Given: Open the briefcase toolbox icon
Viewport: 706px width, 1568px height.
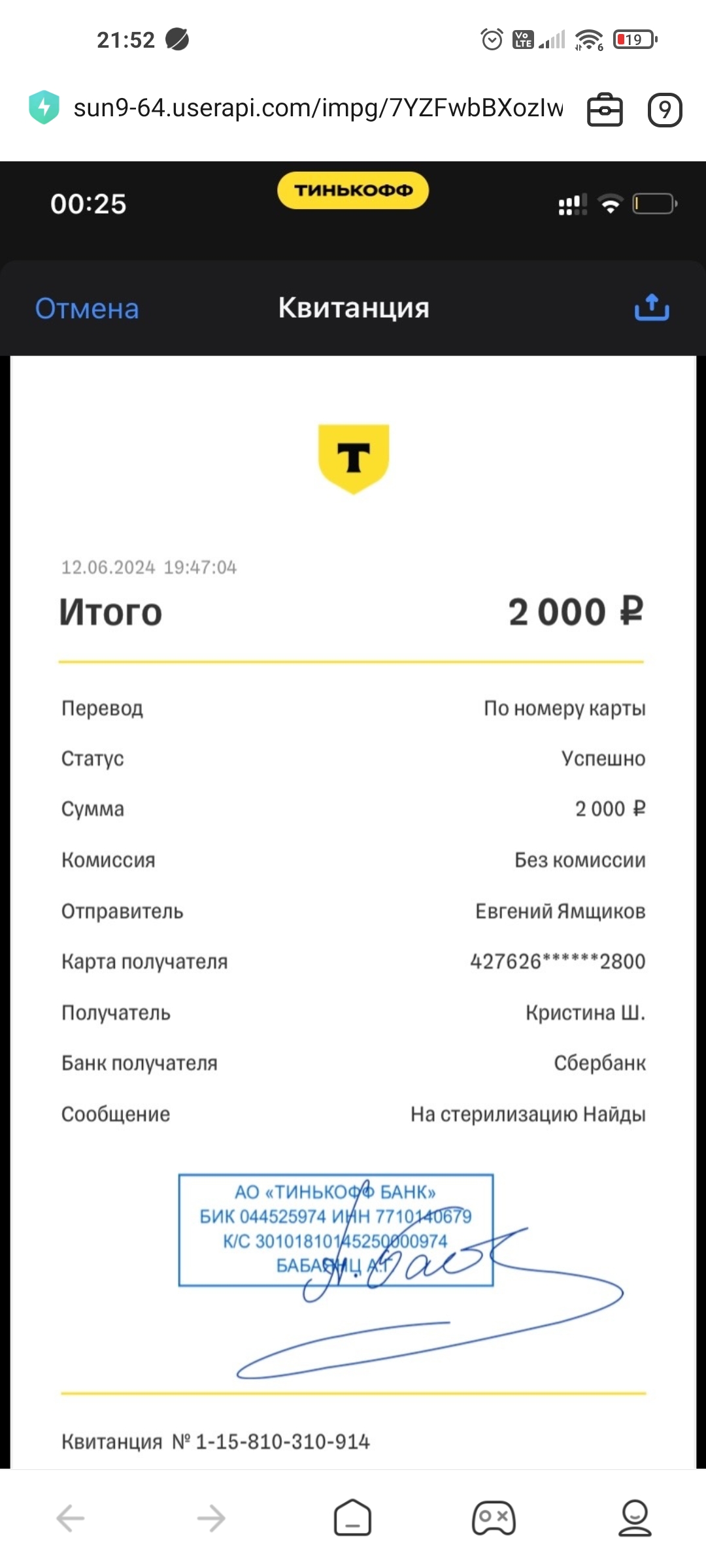Looking at the screenshot, I should point(605,109).
